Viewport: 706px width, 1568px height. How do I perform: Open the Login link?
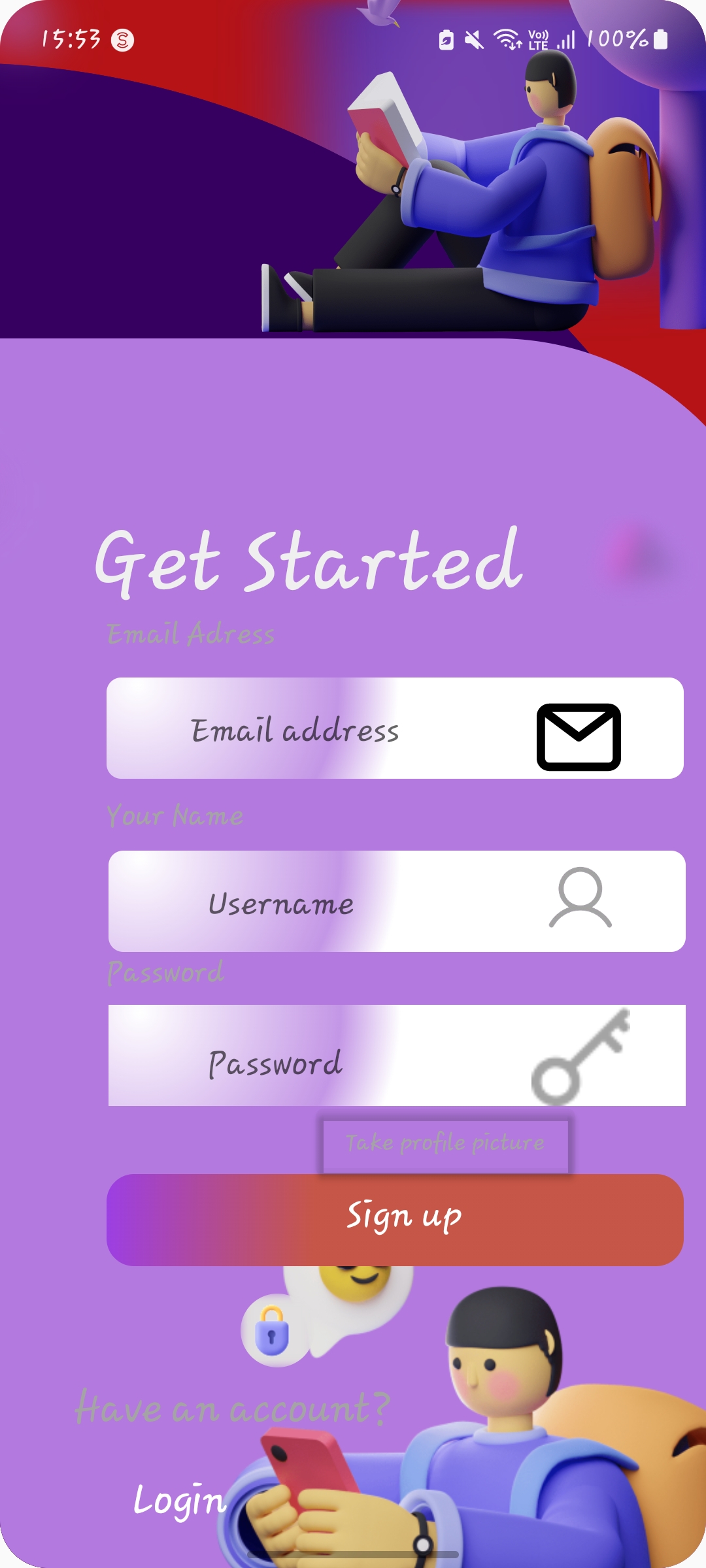click(180, 1501)
